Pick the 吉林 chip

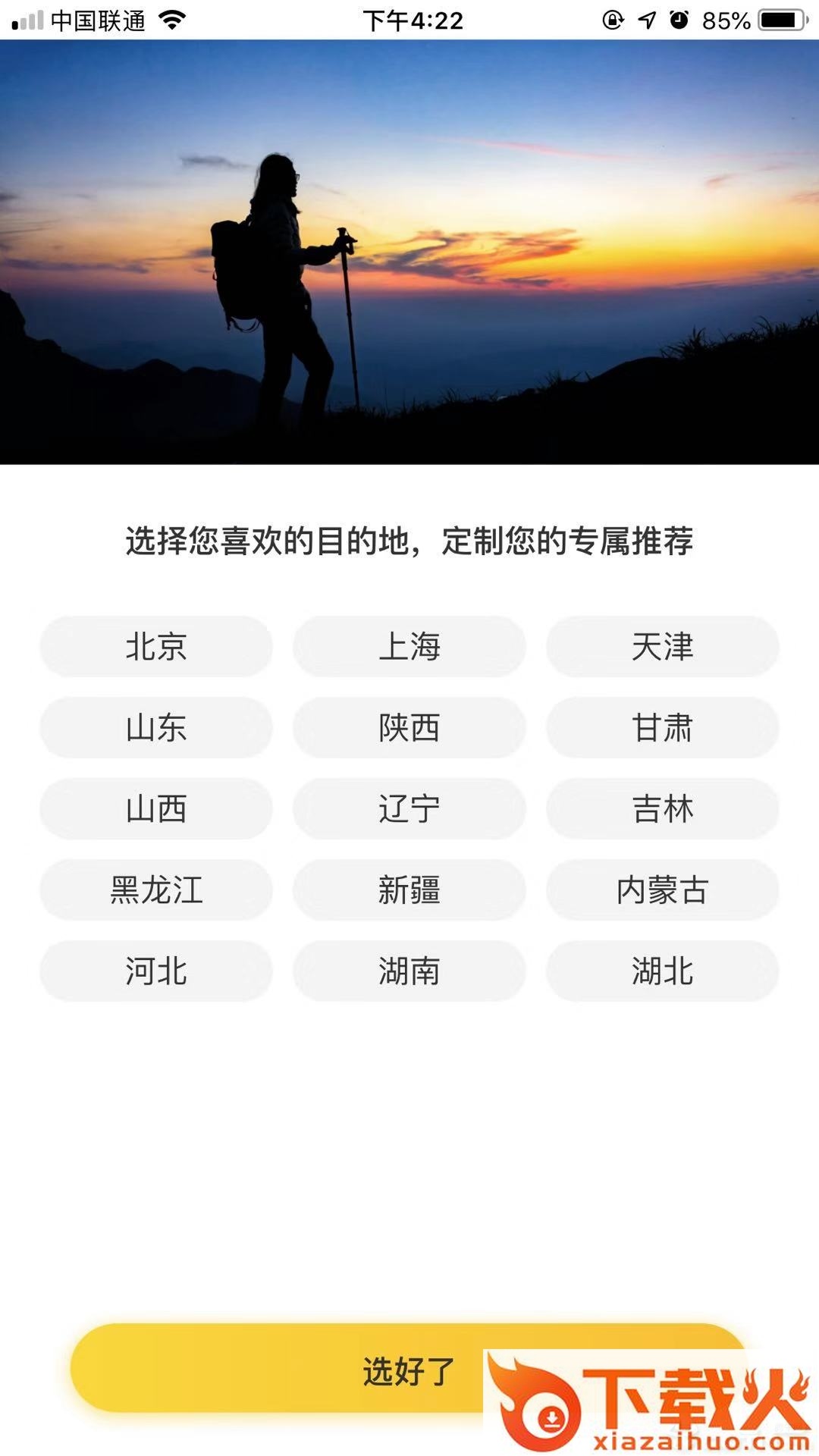(662, 809)
